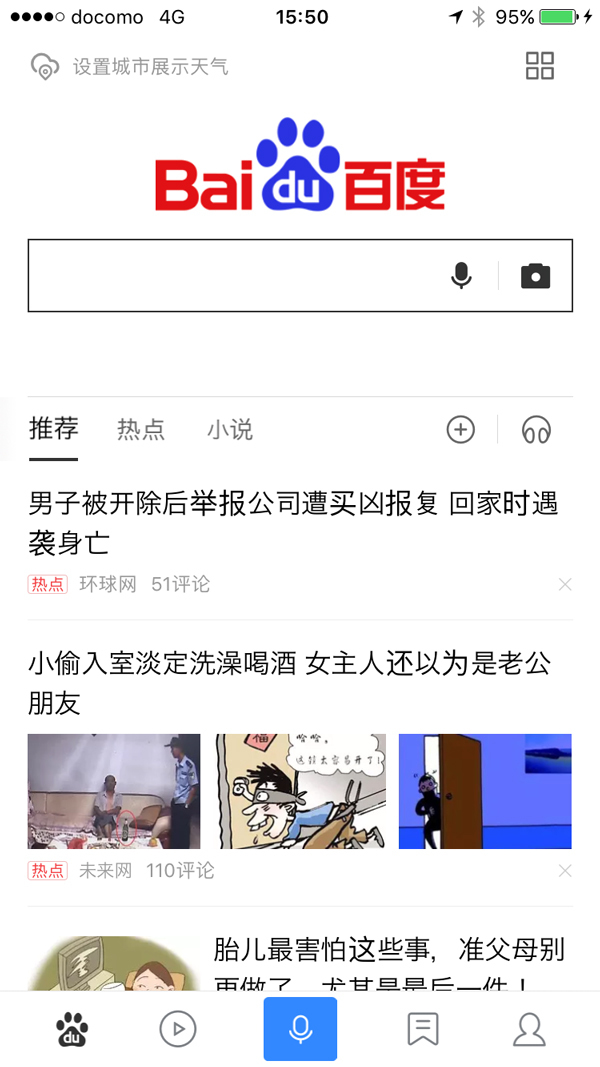Tap the blue voice search button
The height and width of the screenshot is (1067, 600).
(300, 1029)
